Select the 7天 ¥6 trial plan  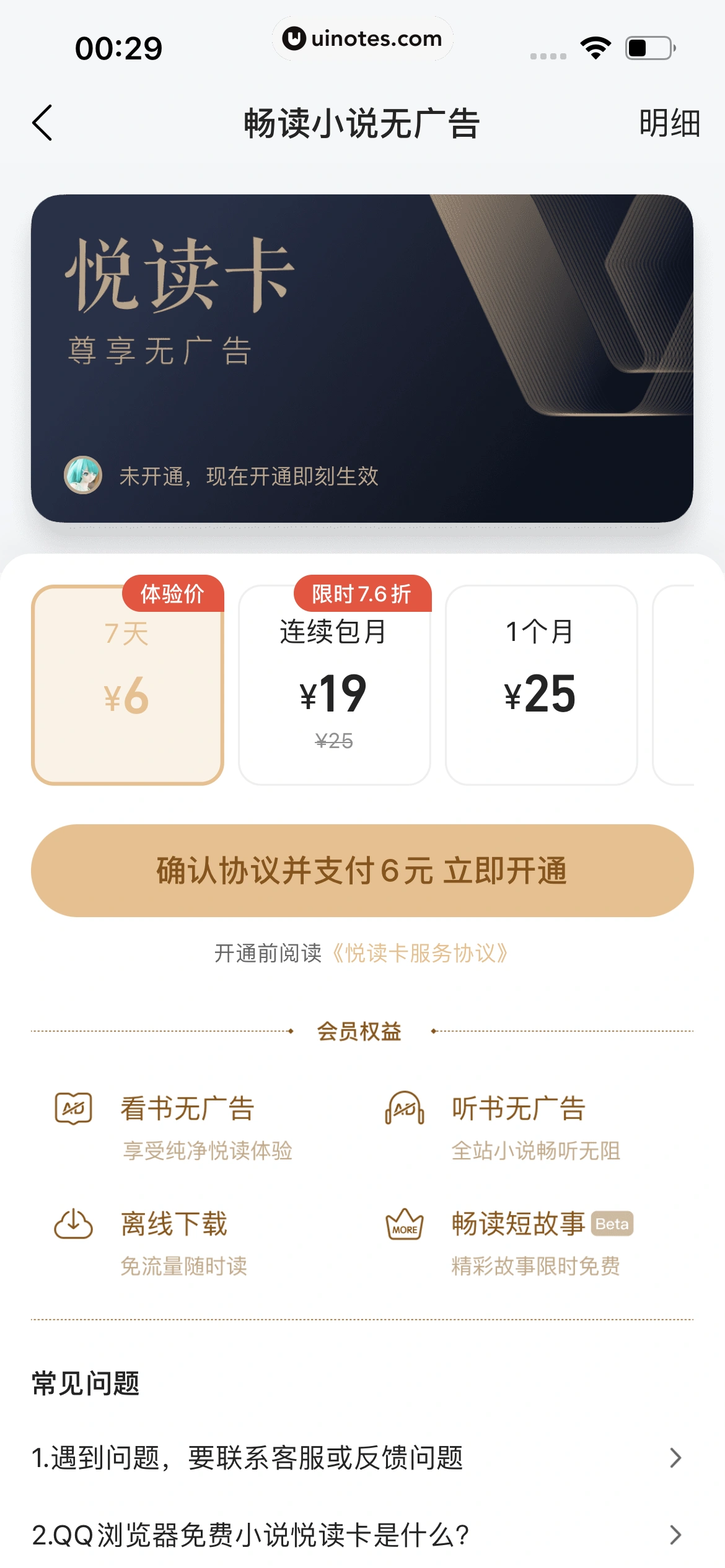tap(127, 685)
